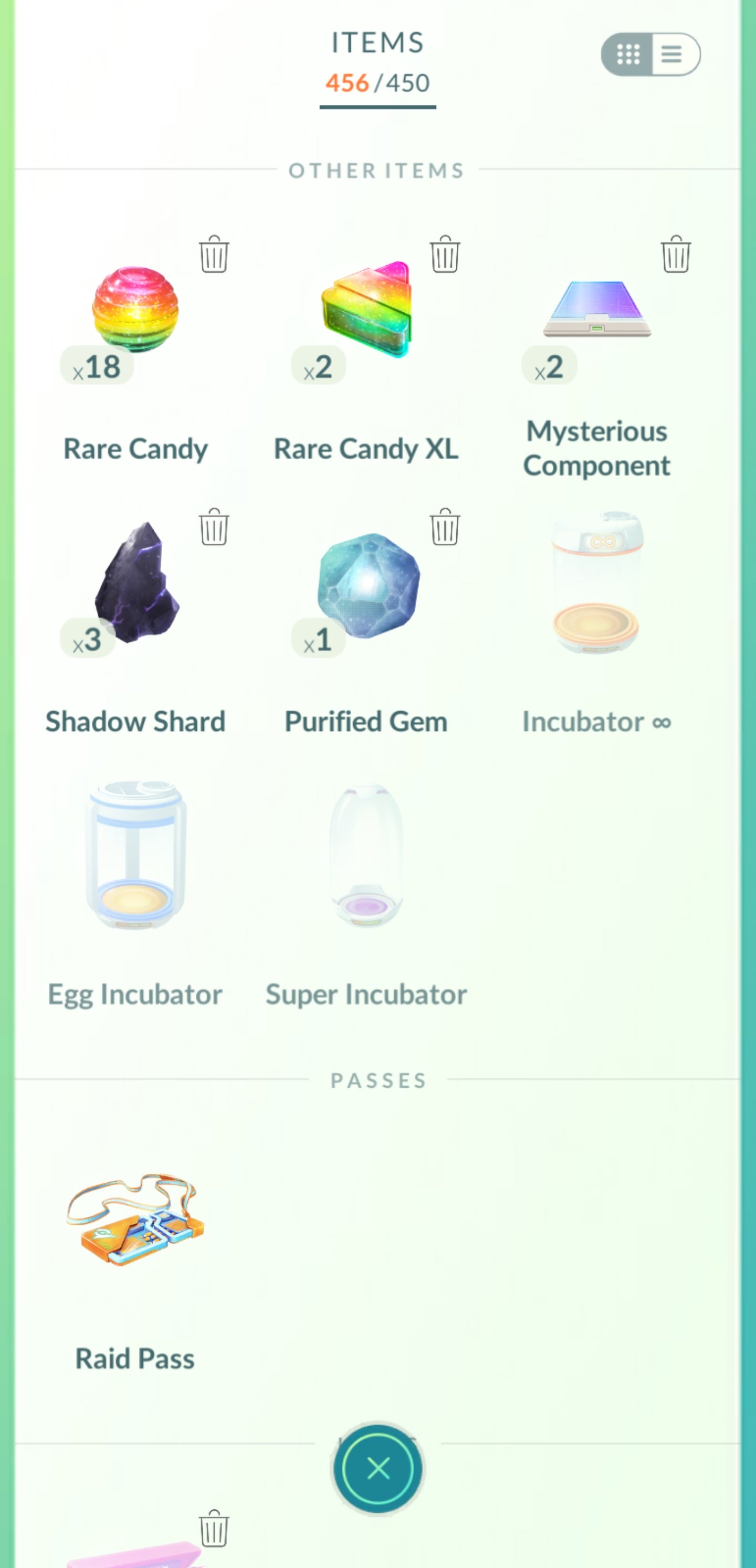The width and height of the screenshot is (756, 1568).
Task: Discard Shadow Shard with trash icon
Action: (214, 527)
